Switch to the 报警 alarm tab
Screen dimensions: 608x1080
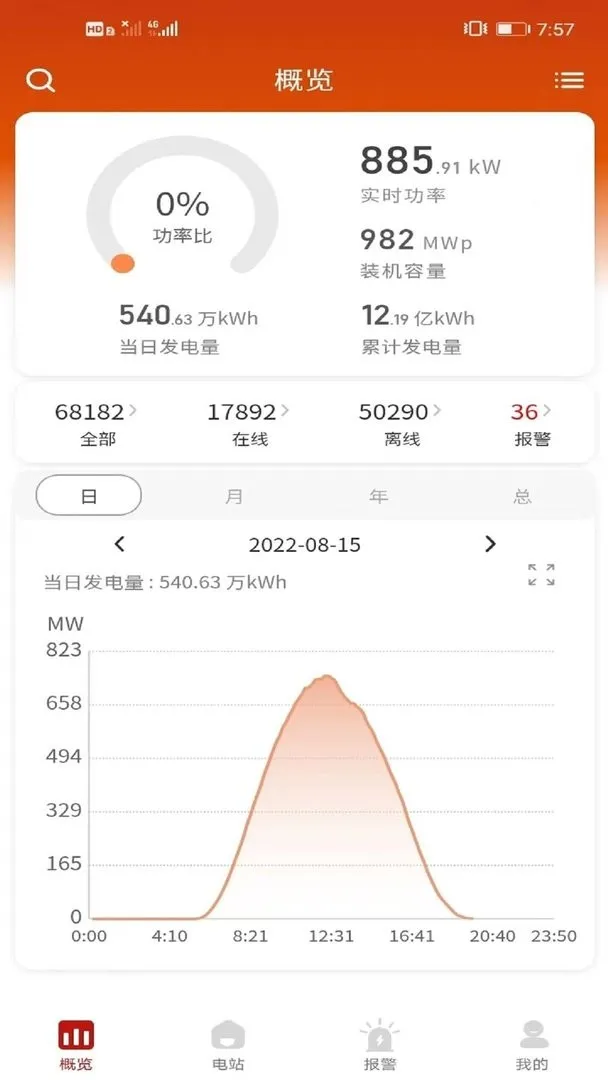pos(380,1044)
